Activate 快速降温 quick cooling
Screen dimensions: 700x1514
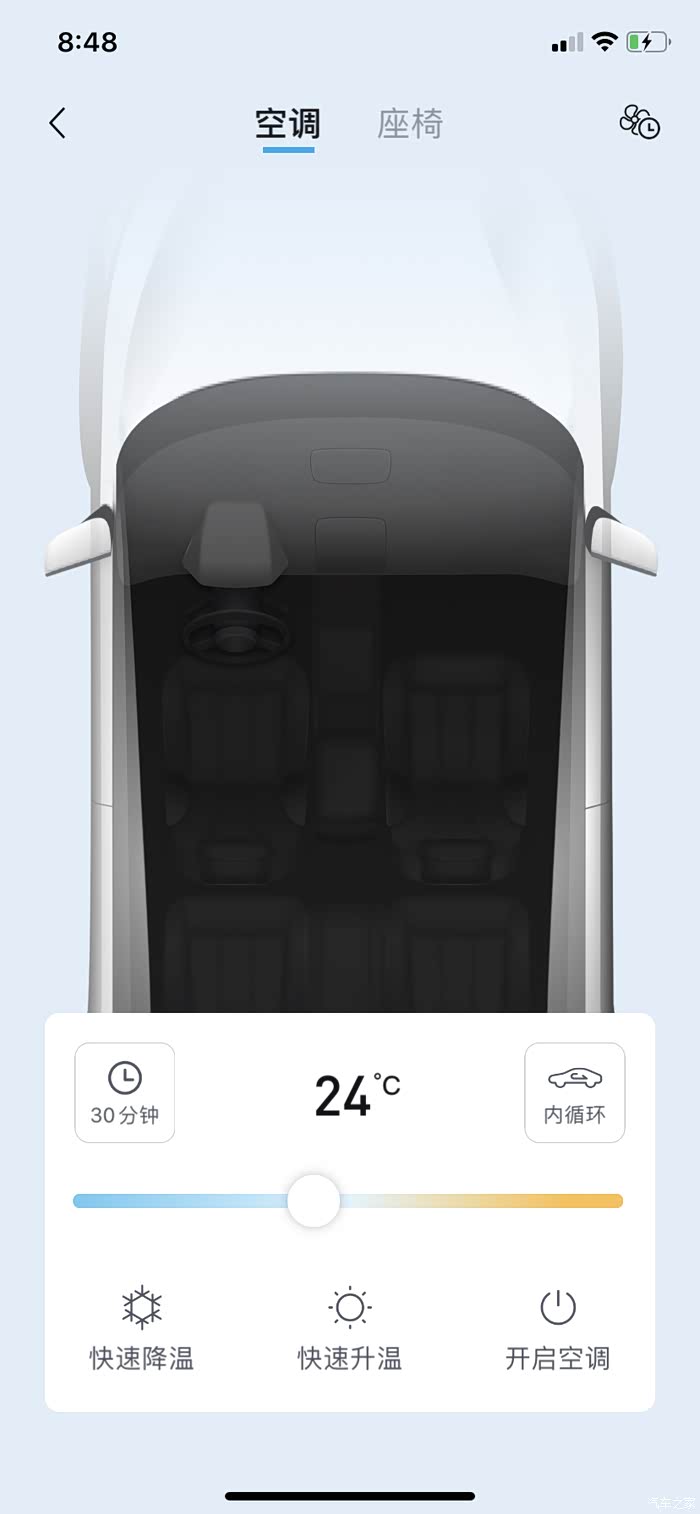[142, 1329]
